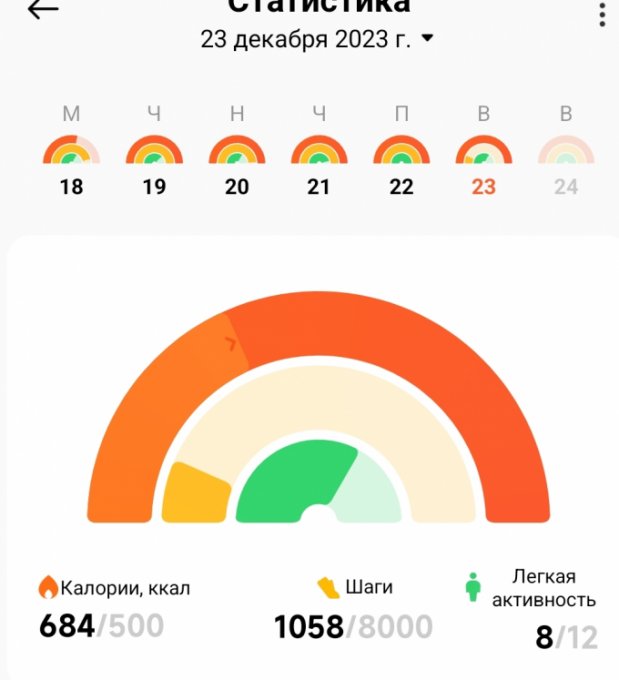This screenshot has height=680, width=619.
Task: Open the Шаги steps stat
Action: pos(353,608)
